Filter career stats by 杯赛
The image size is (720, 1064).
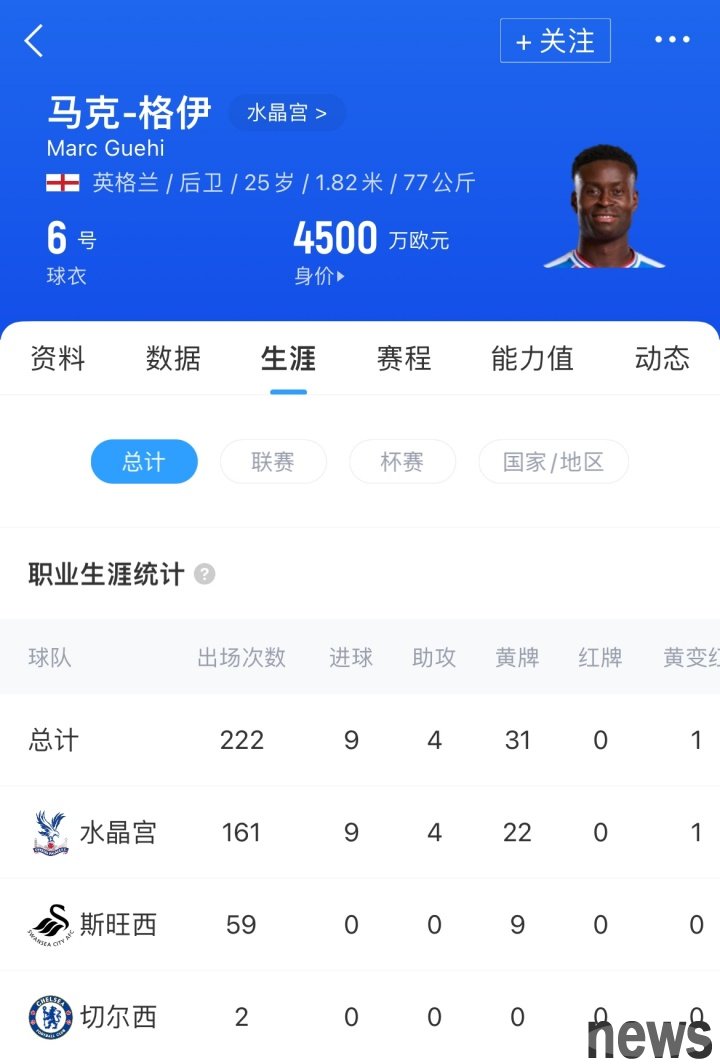(x=402, y=462)
